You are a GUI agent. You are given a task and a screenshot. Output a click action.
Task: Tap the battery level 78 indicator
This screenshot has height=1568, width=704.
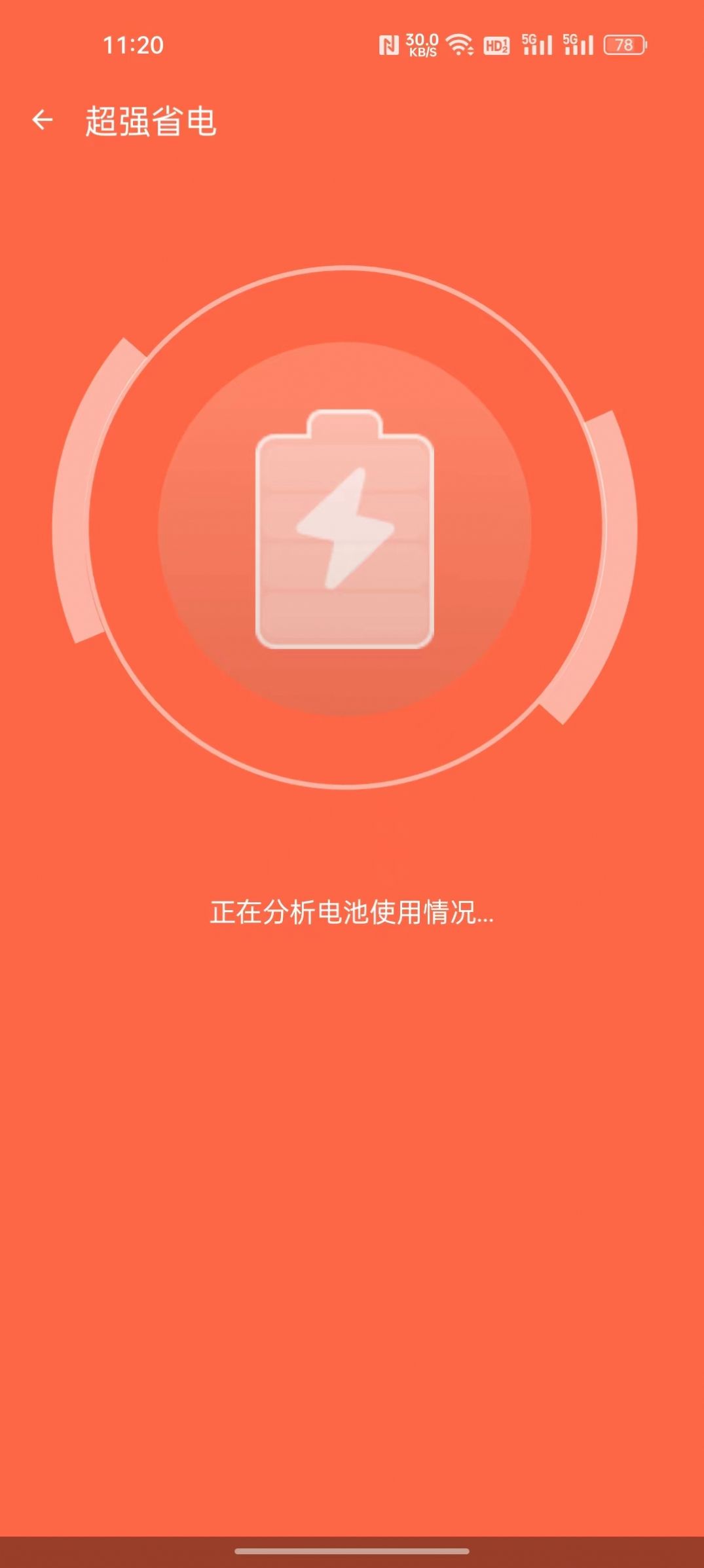(623, 44)
